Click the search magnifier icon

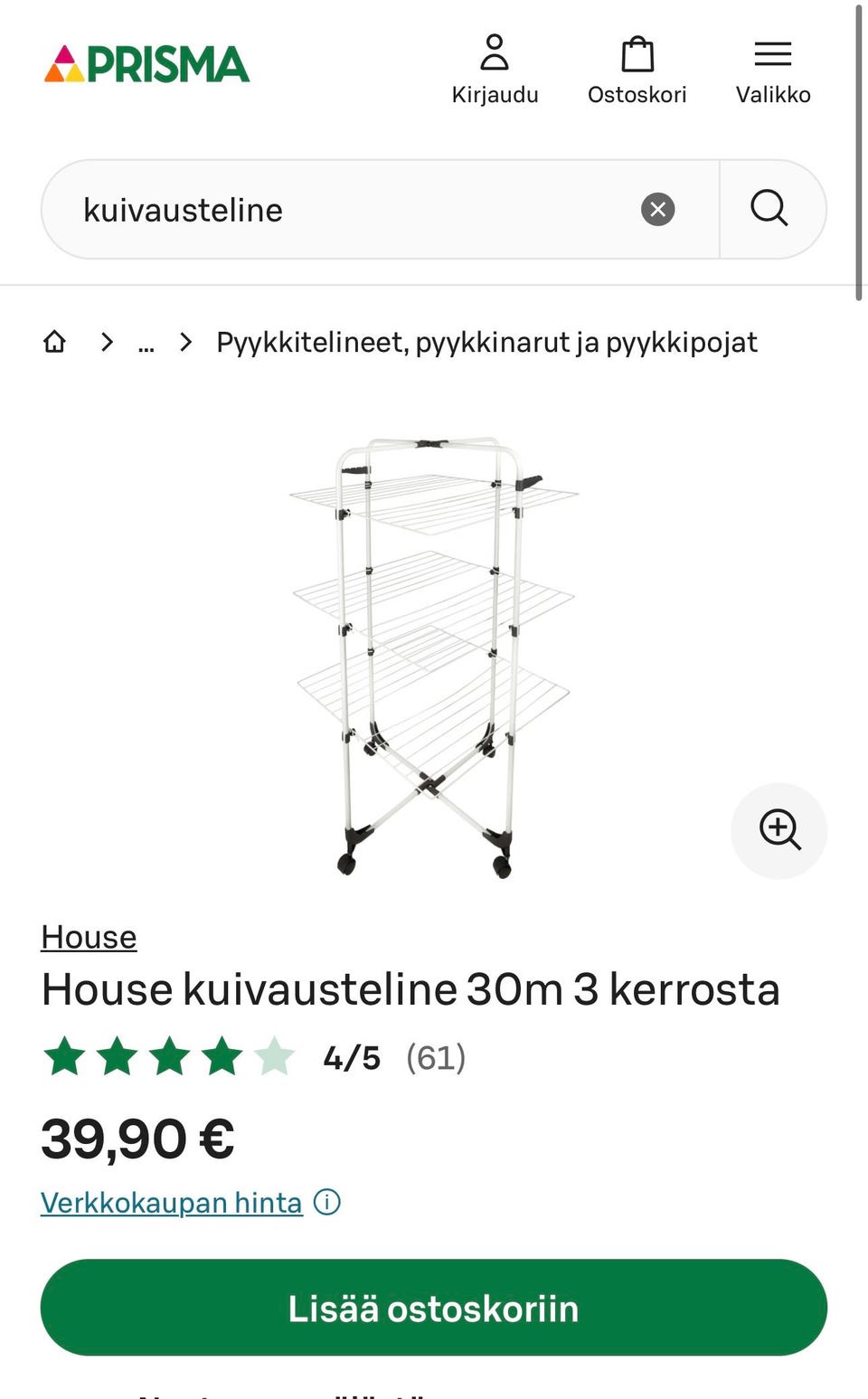click(768, 209)
